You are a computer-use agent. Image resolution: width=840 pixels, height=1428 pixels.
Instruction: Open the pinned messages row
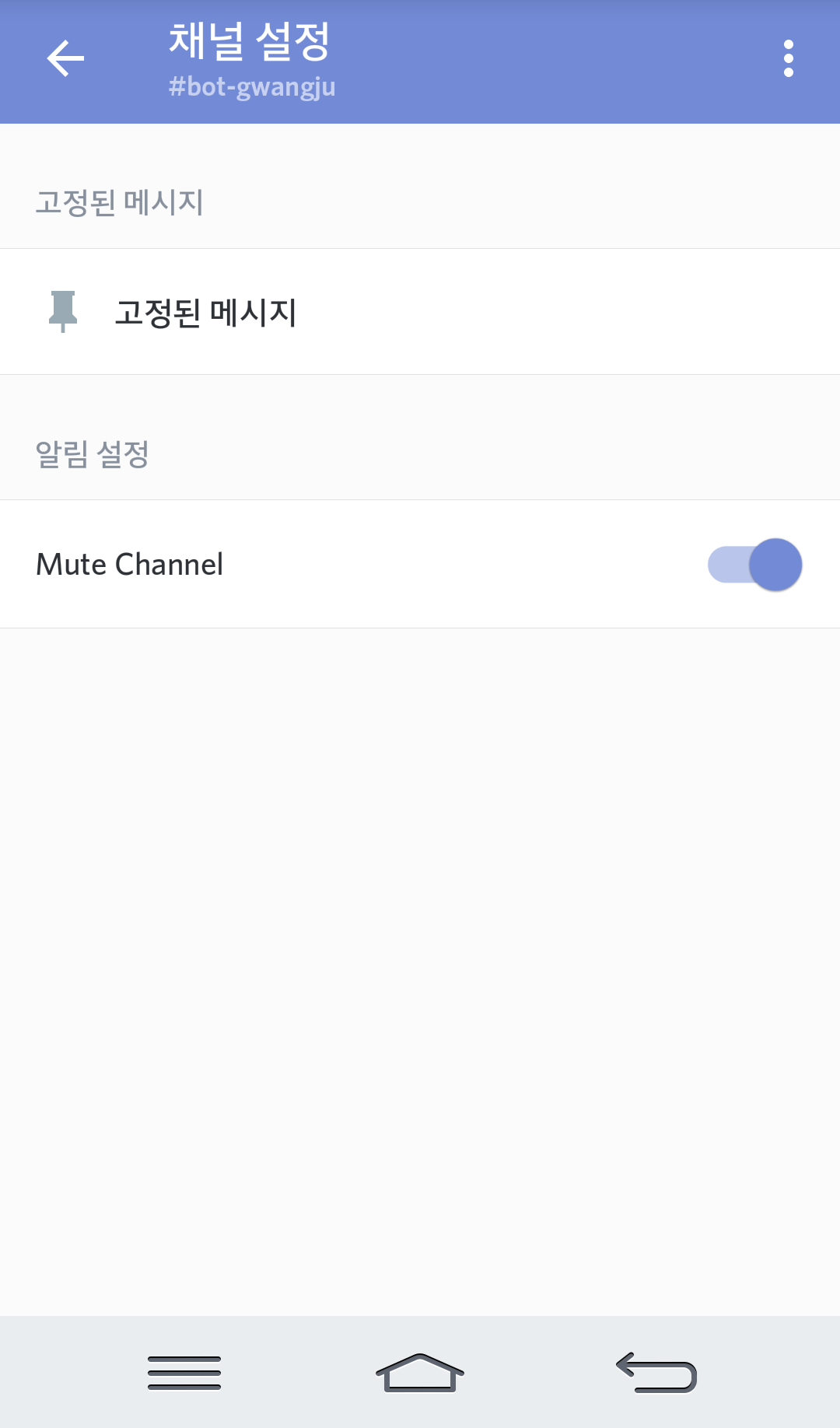420,312
